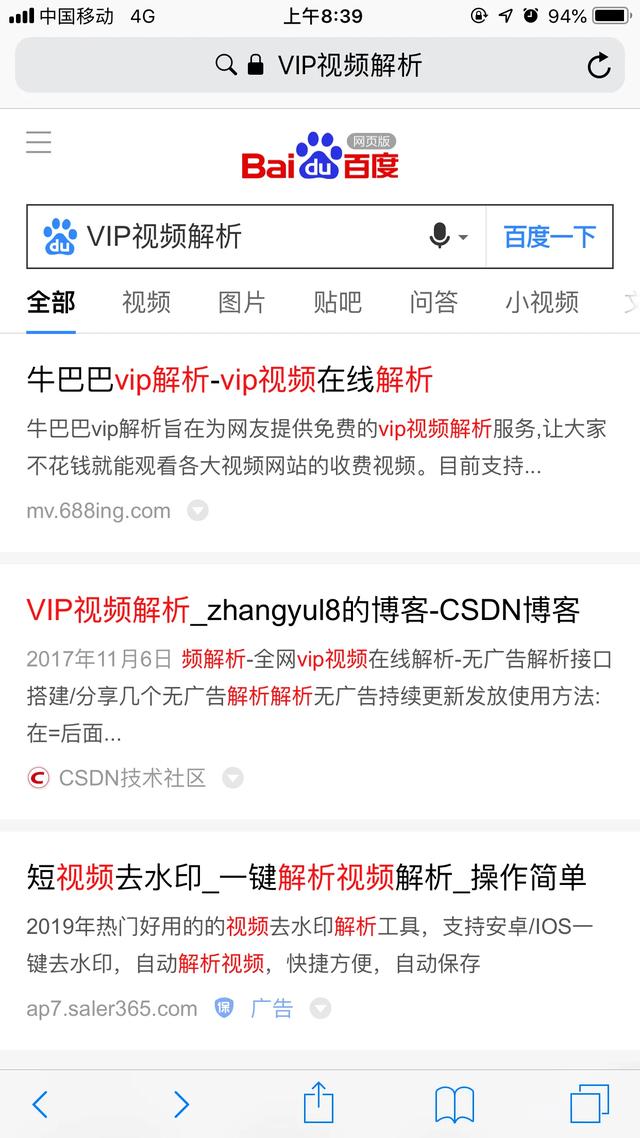
Task: Tap the 百度一下 search button
Action: tap(549, 237)
